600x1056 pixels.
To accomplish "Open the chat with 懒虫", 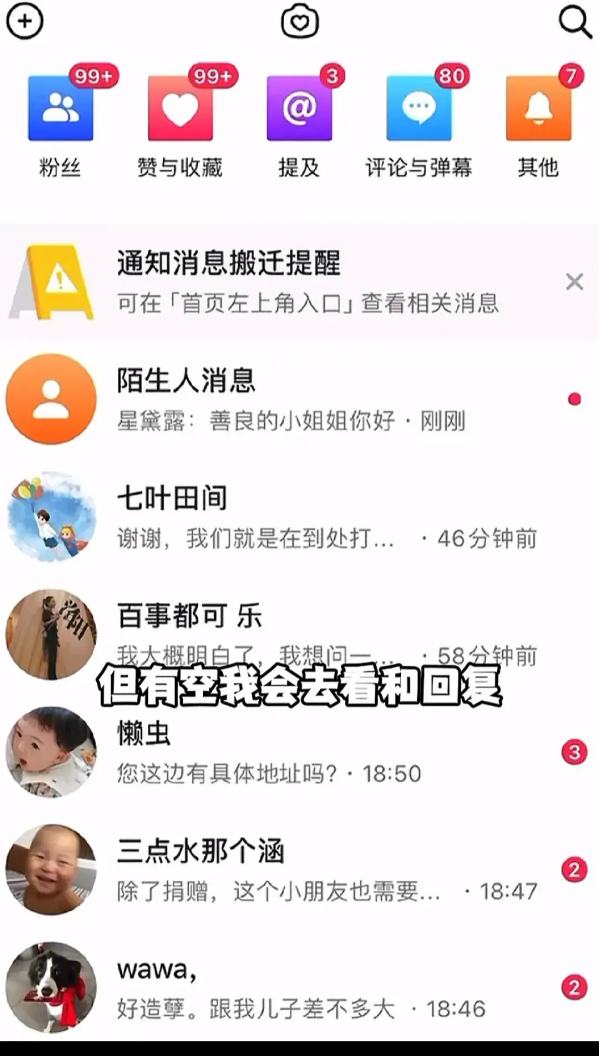I will click(300, 752).
